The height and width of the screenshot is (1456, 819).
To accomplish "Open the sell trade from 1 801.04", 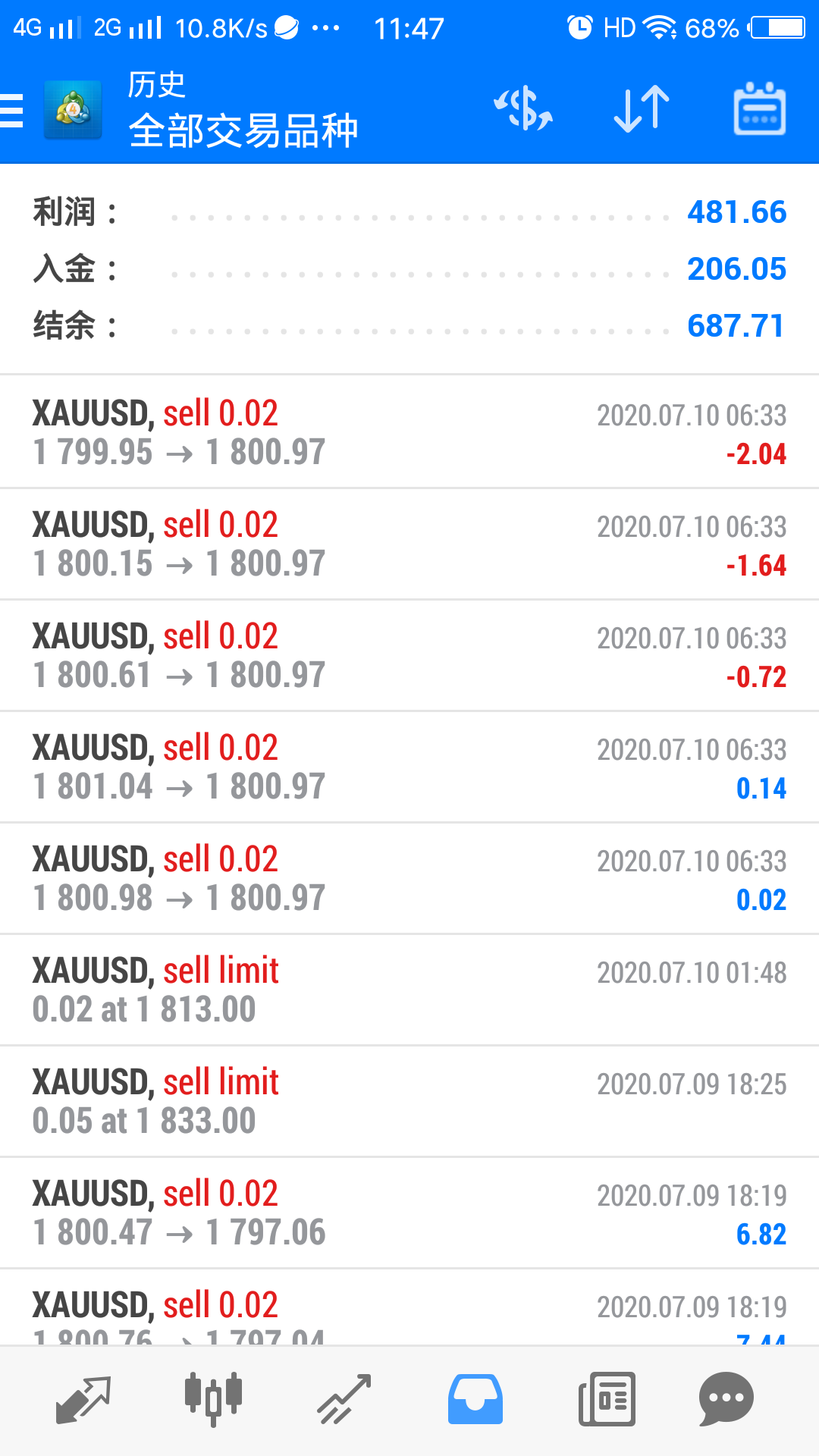I will click(409, 767).
